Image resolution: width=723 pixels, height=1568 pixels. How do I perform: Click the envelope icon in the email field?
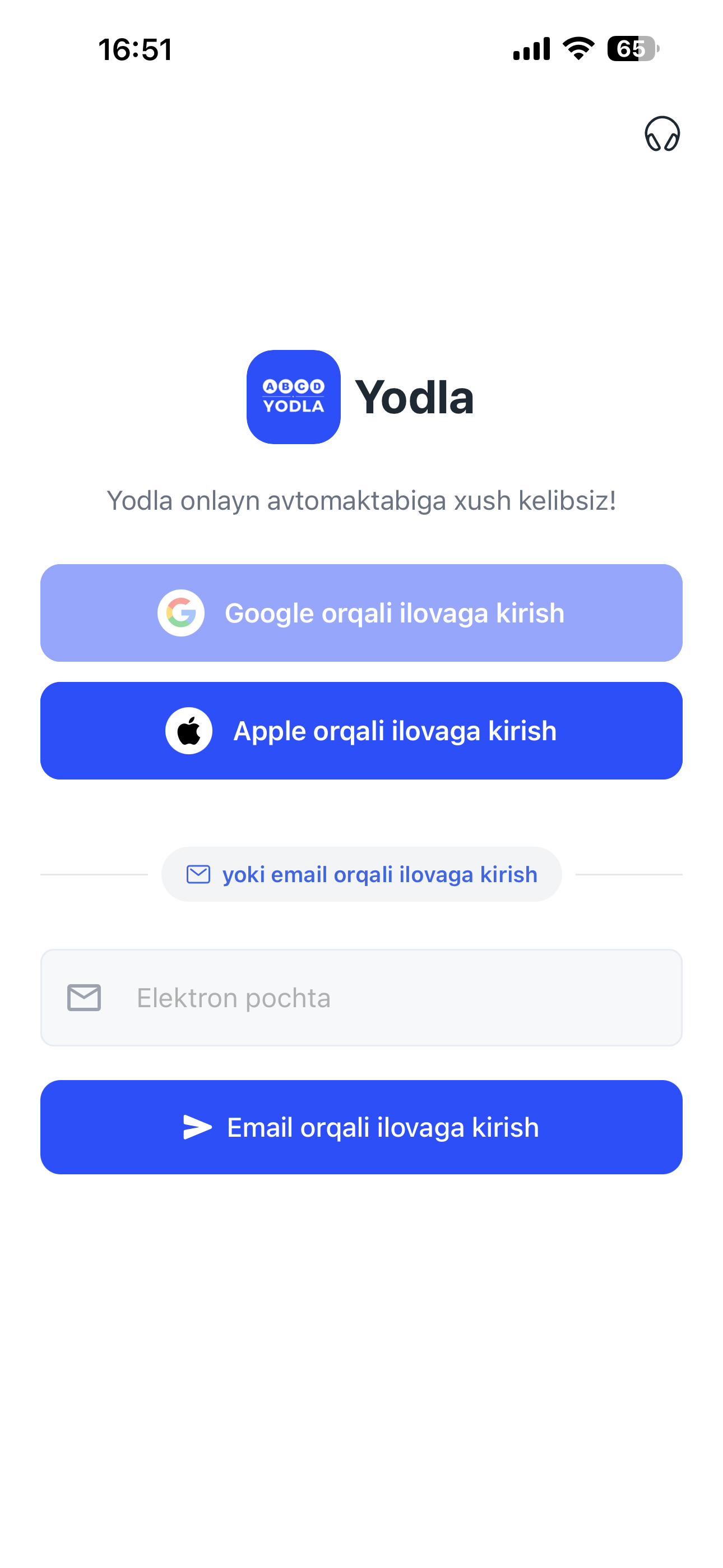pos(84,997)
